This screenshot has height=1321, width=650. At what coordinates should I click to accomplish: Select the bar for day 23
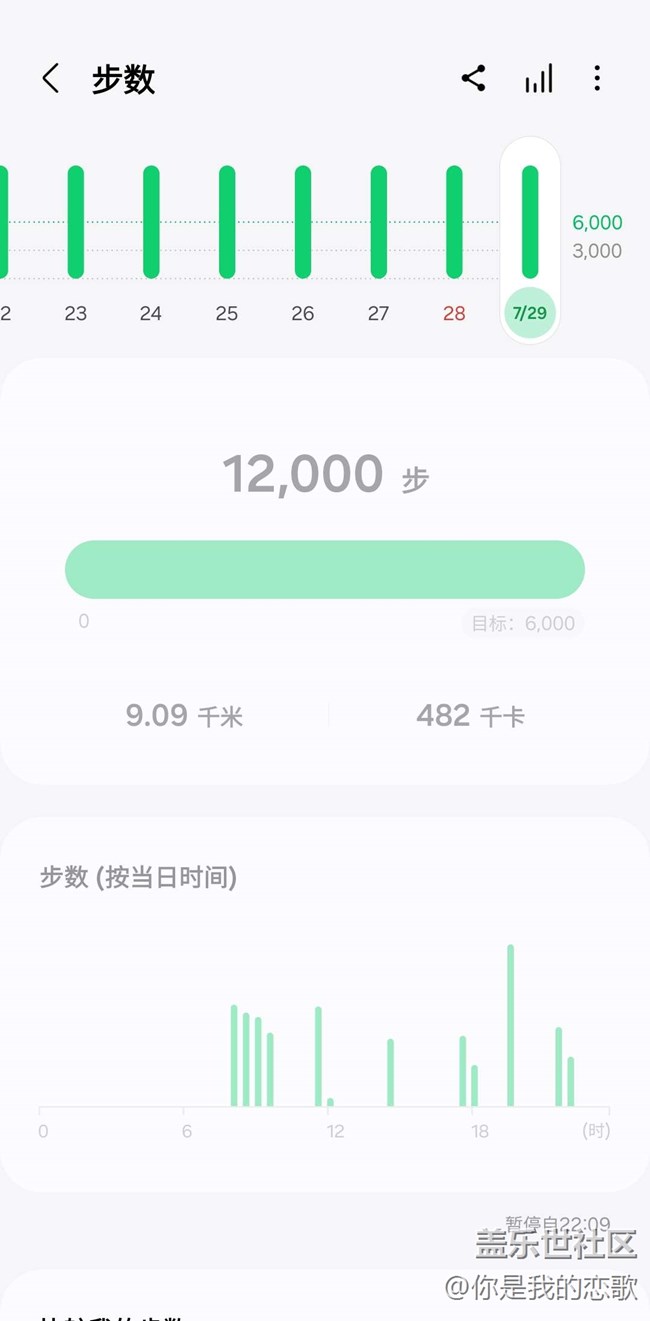(76, 222)
